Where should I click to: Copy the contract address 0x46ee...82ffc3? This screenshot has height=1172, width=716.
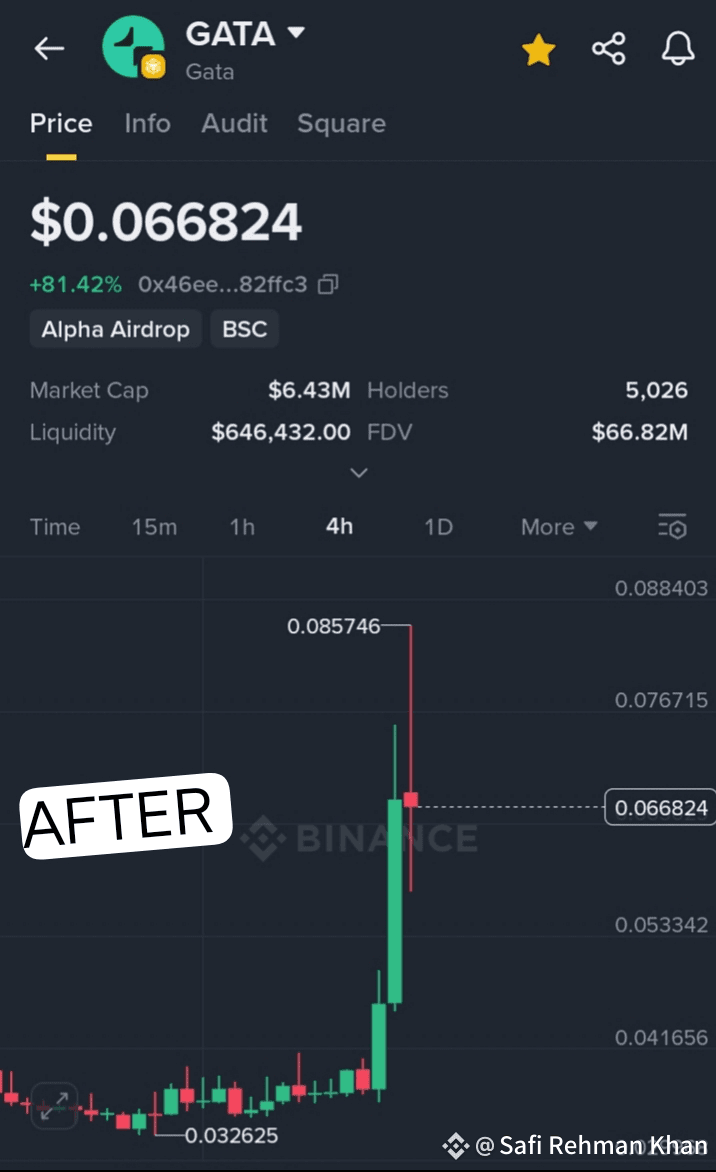point(328,284)
